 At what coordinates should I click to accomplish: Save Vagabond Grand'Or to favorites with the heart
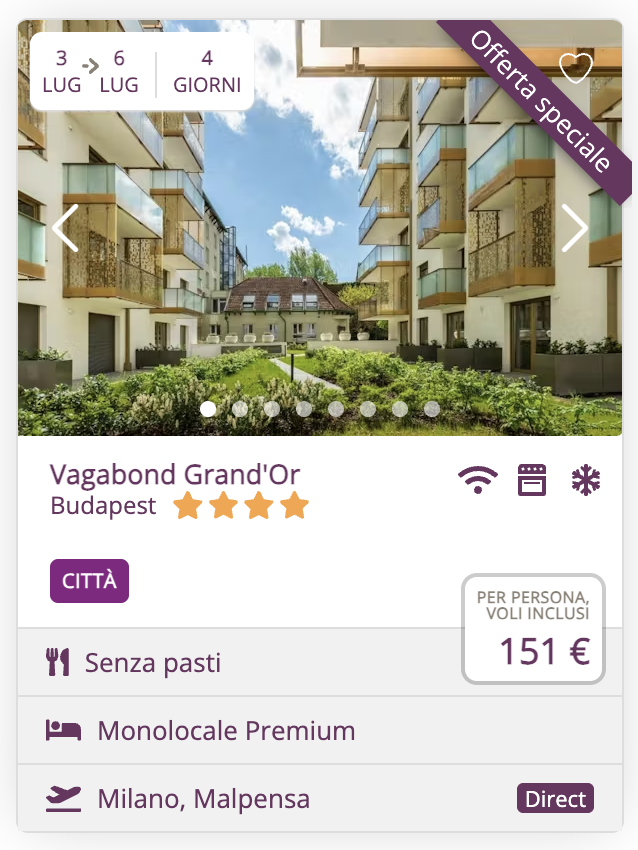click(x=575, y=68)
